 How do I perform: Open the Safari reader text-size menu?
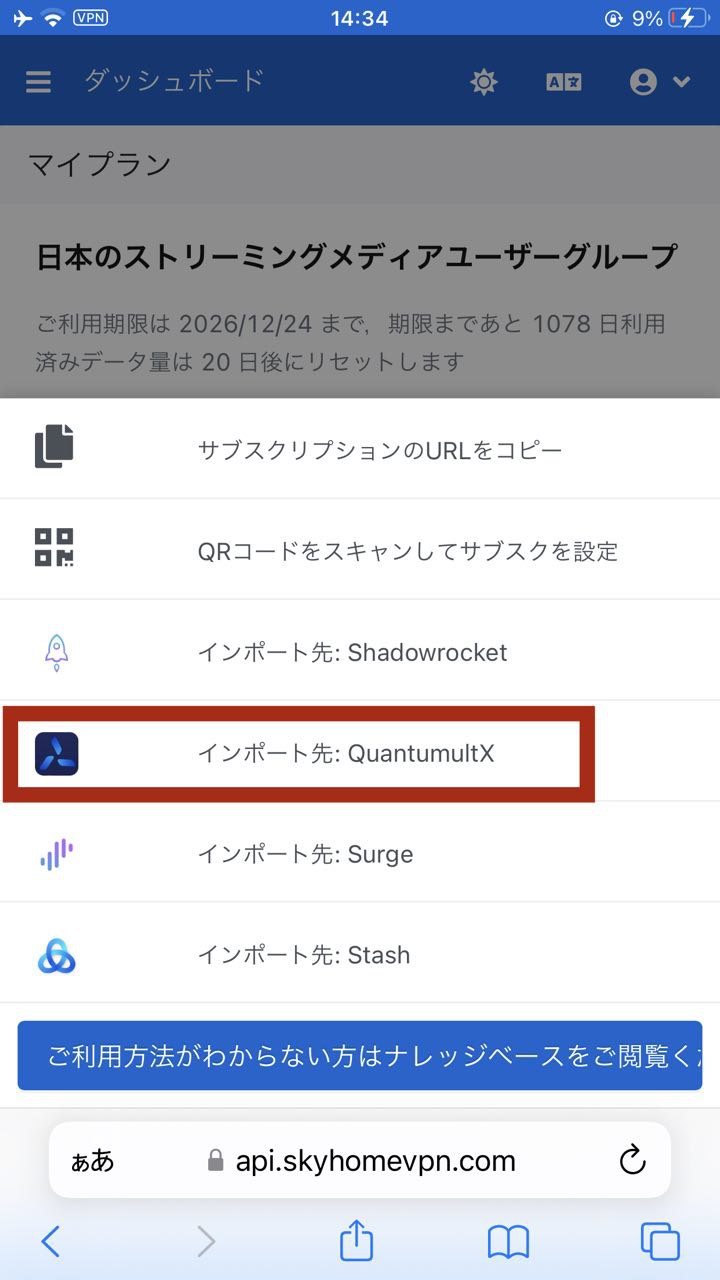(x=93, y=1161)
